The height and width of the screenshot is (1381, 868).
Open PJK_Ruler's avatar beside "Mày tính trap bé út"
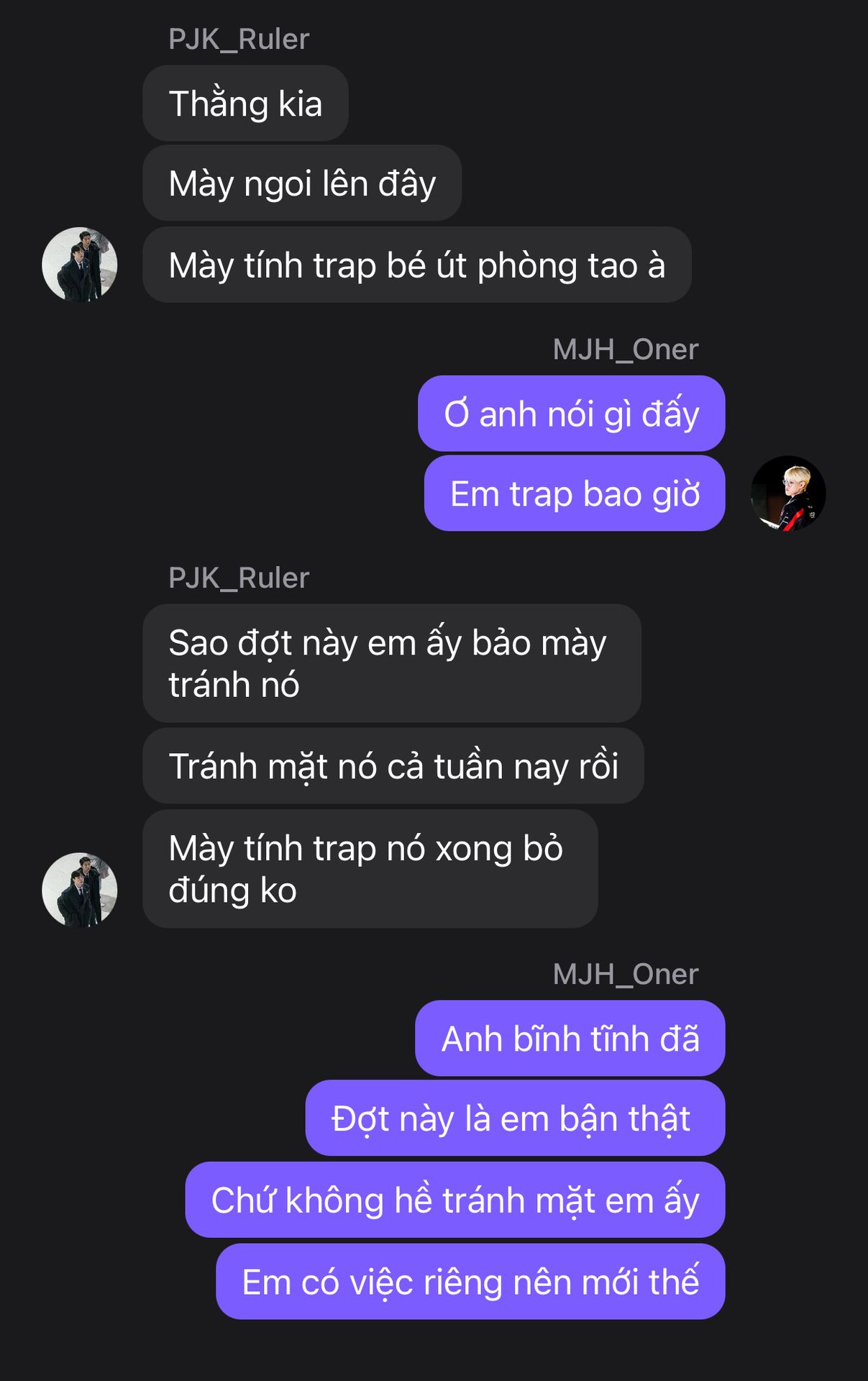pyautogui.click(x=80, y=265)
